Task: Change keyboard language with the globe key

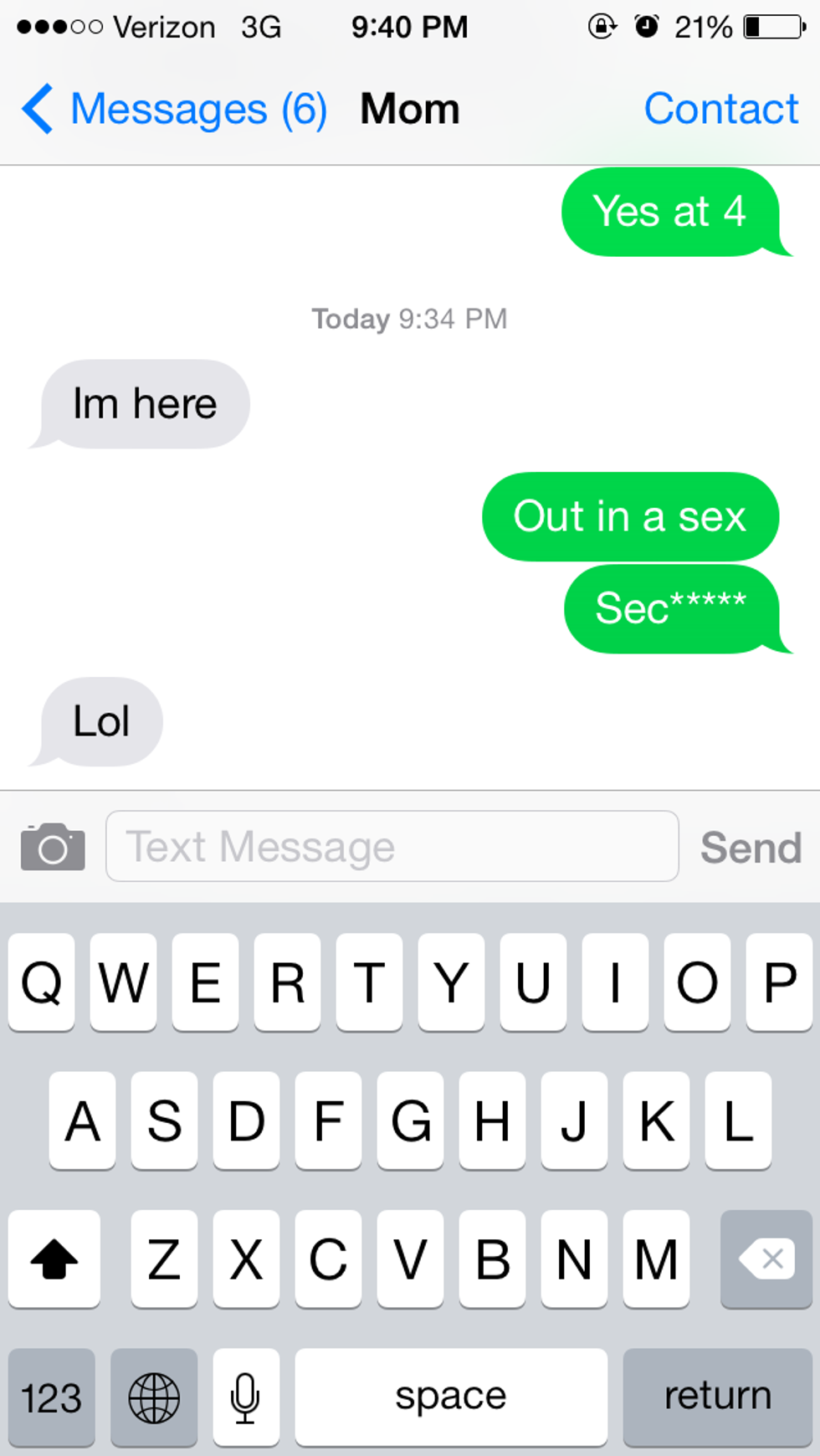Action: coord(154,1397)
